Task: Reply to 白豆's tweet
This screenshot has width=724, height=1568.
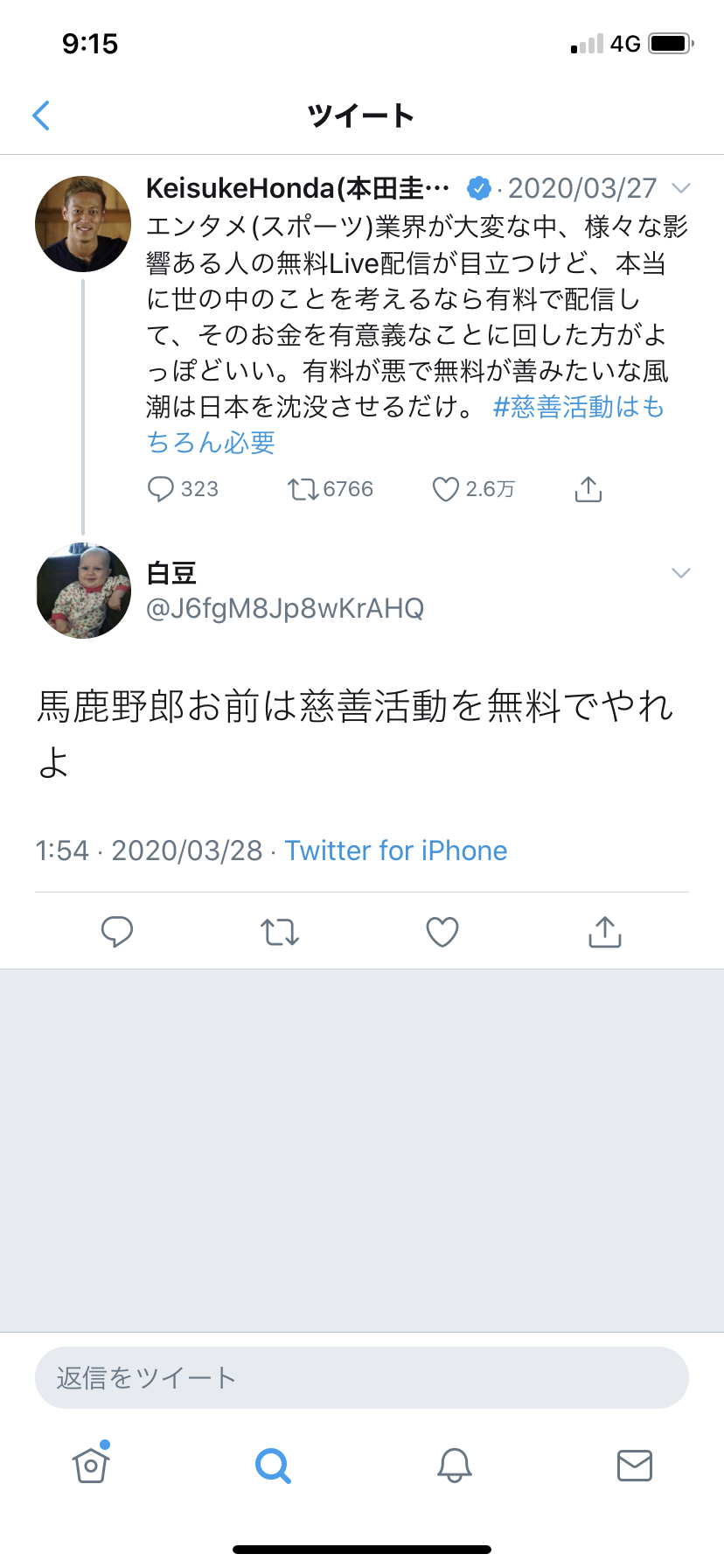Action: 117,932
